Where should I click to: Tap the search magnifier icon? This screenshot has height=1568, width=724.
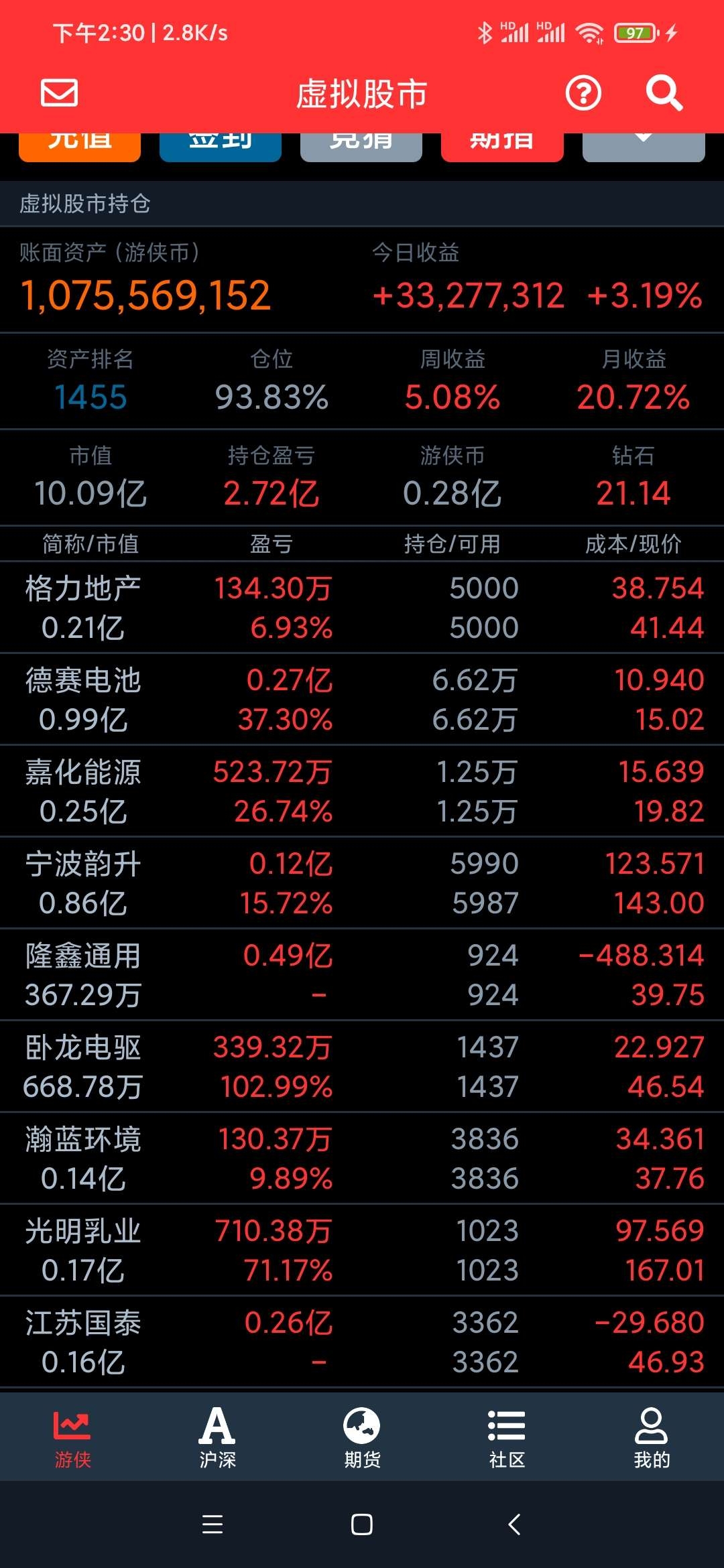coord(664,93)
